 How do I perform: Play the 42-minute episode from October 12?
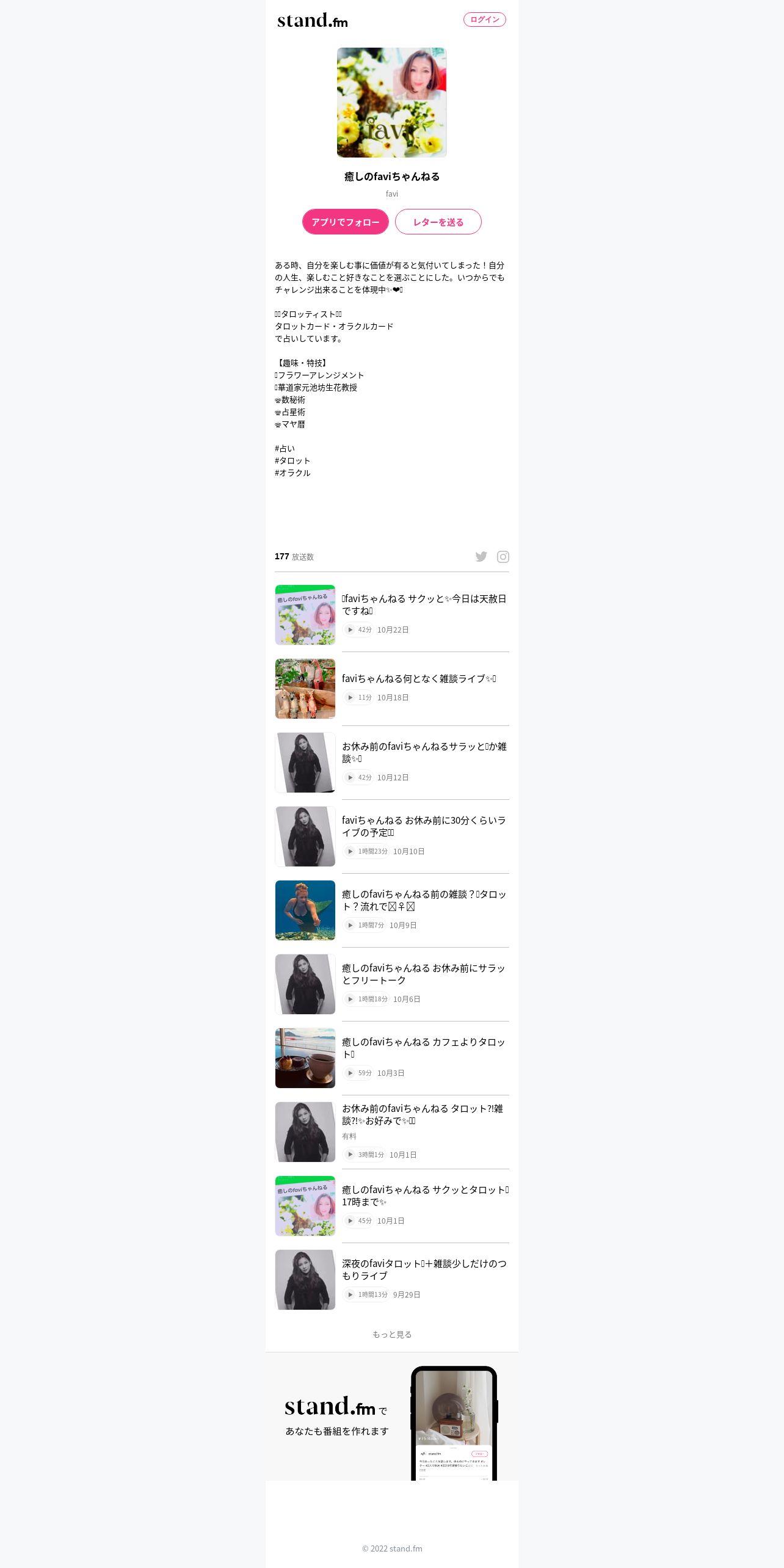tap(350, 777)
